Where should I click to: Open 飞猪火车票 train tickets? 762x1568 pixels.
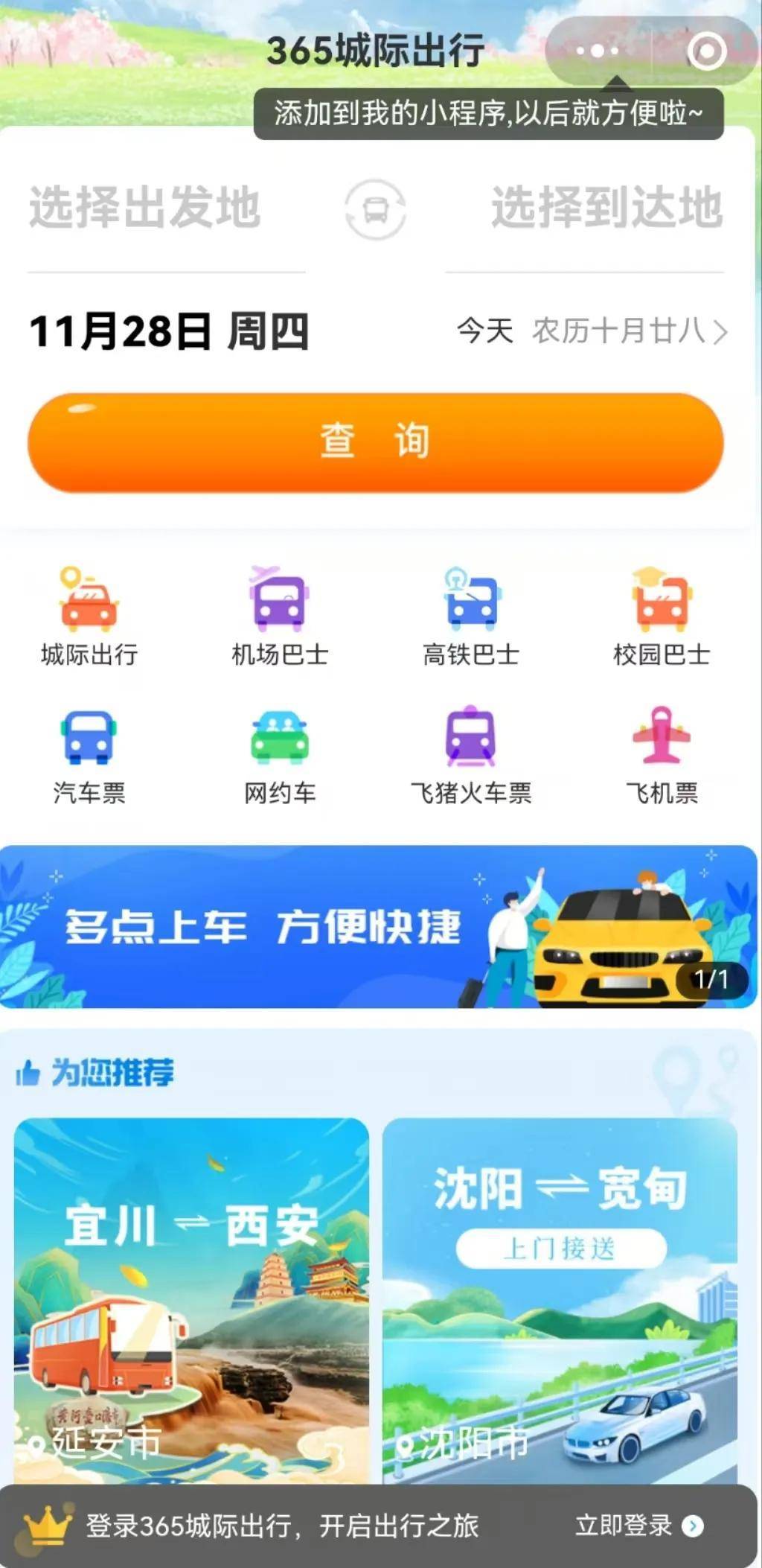click(x=471, y=756)
